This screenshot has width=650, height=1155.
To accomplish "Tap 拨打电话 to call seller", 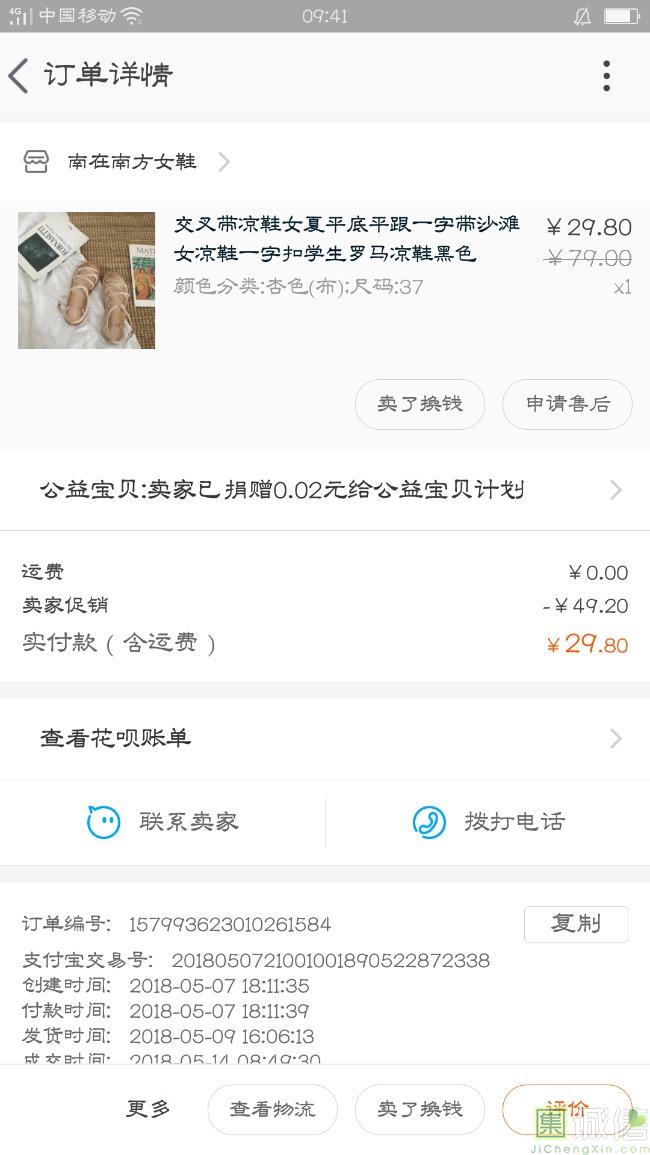I will point(488,822).
